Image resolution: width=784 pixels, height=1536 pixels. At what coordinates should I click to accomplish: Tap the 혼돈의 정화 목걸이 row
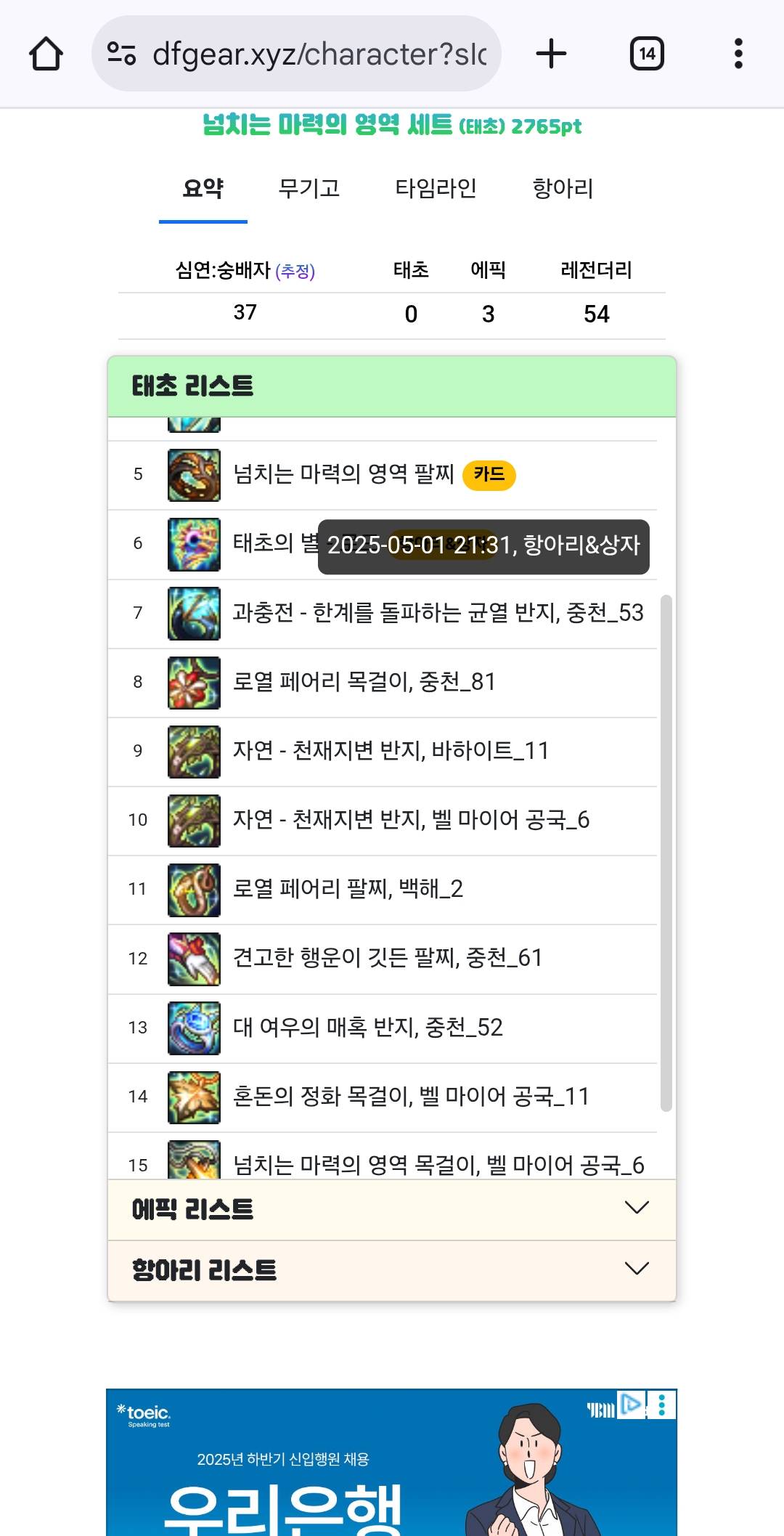tap(410, 1097)
